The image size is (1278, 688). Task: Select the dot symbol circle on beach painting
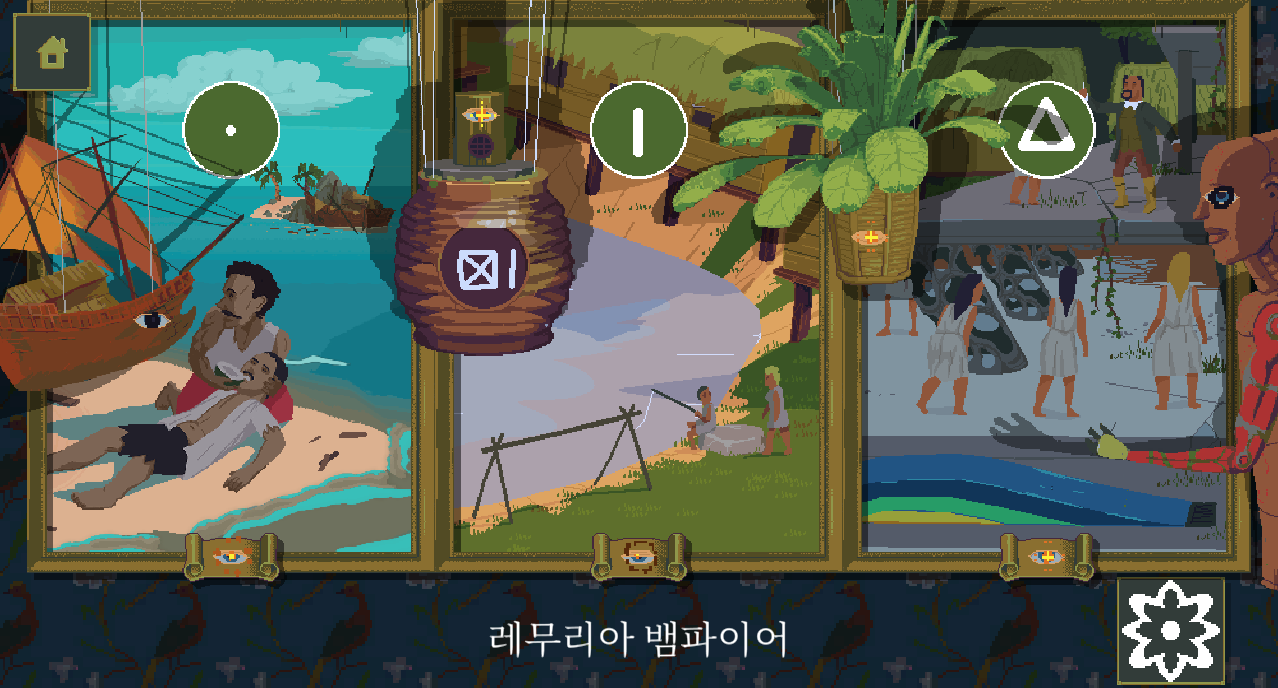(231, 130)
